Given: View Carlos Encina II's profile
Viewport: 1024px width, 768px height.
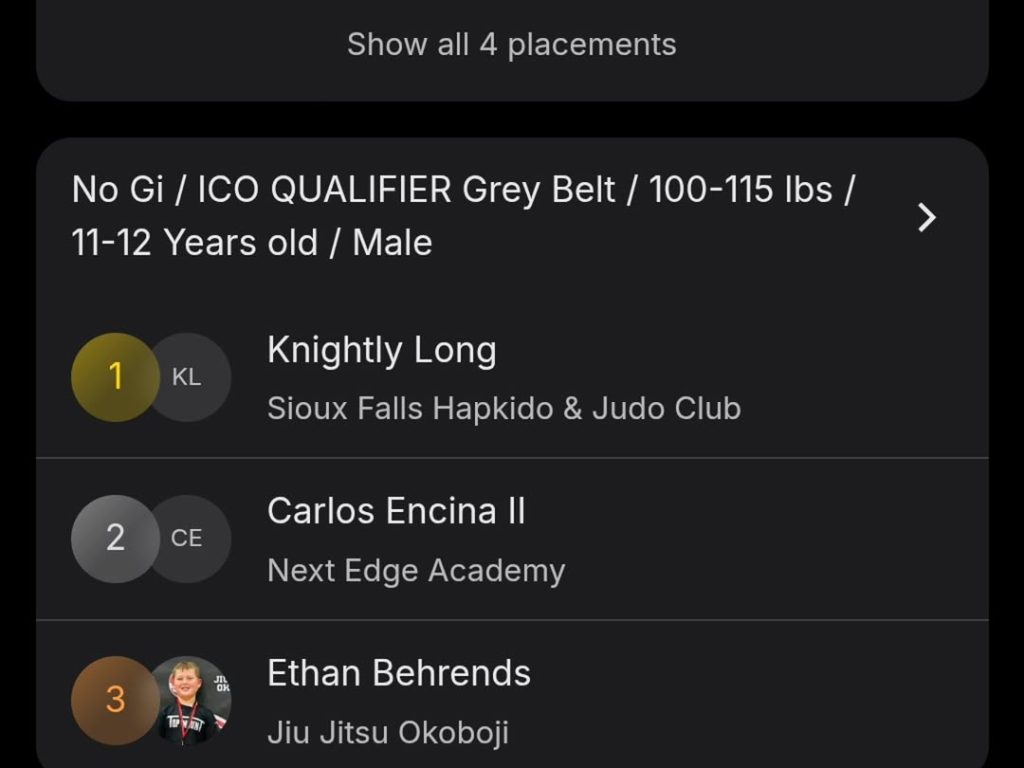Looking at the screenshot, I should pyautogui.click(x=396, y=512).
